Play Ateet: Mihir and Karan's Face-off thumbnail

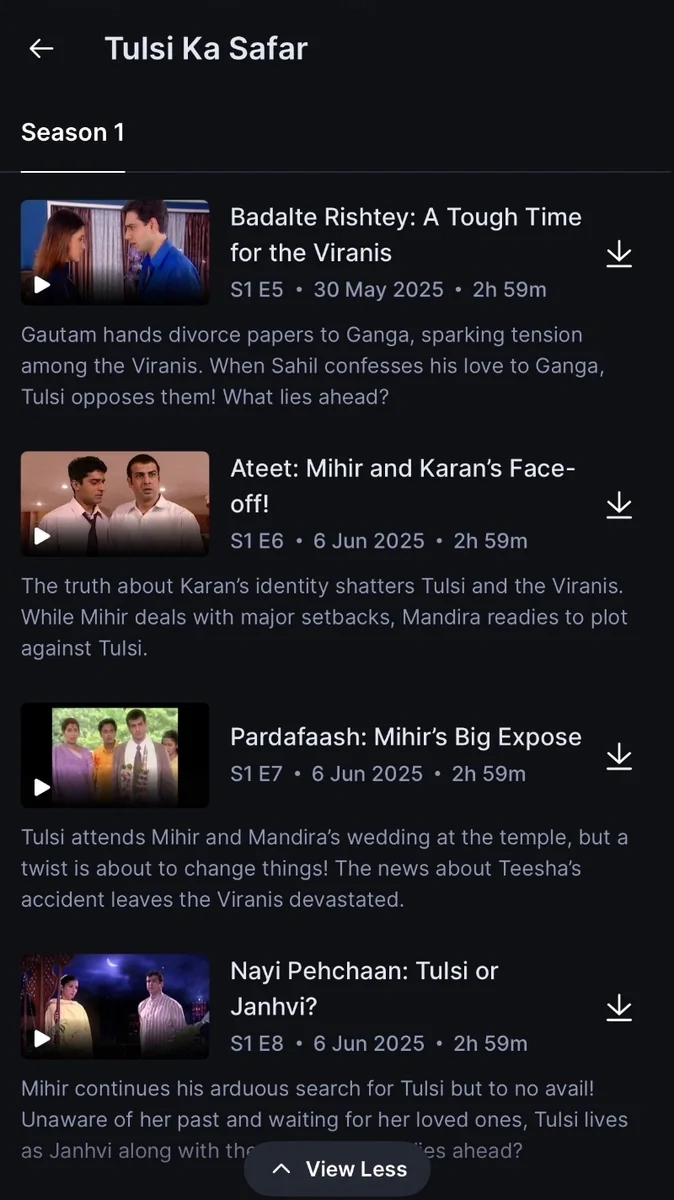115,503
